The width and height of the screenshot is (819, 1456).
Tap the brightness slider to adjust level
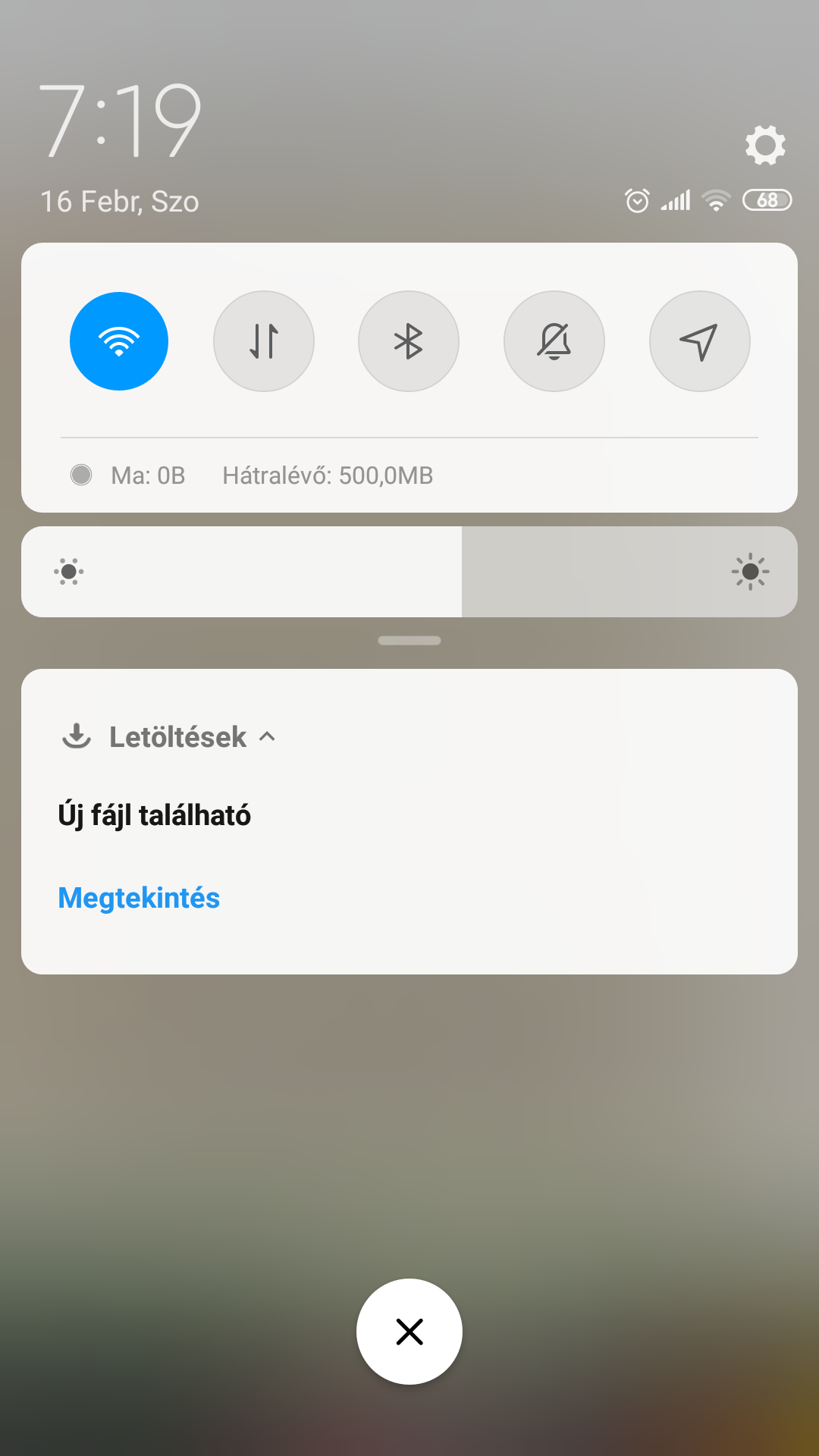click(409, 572)
